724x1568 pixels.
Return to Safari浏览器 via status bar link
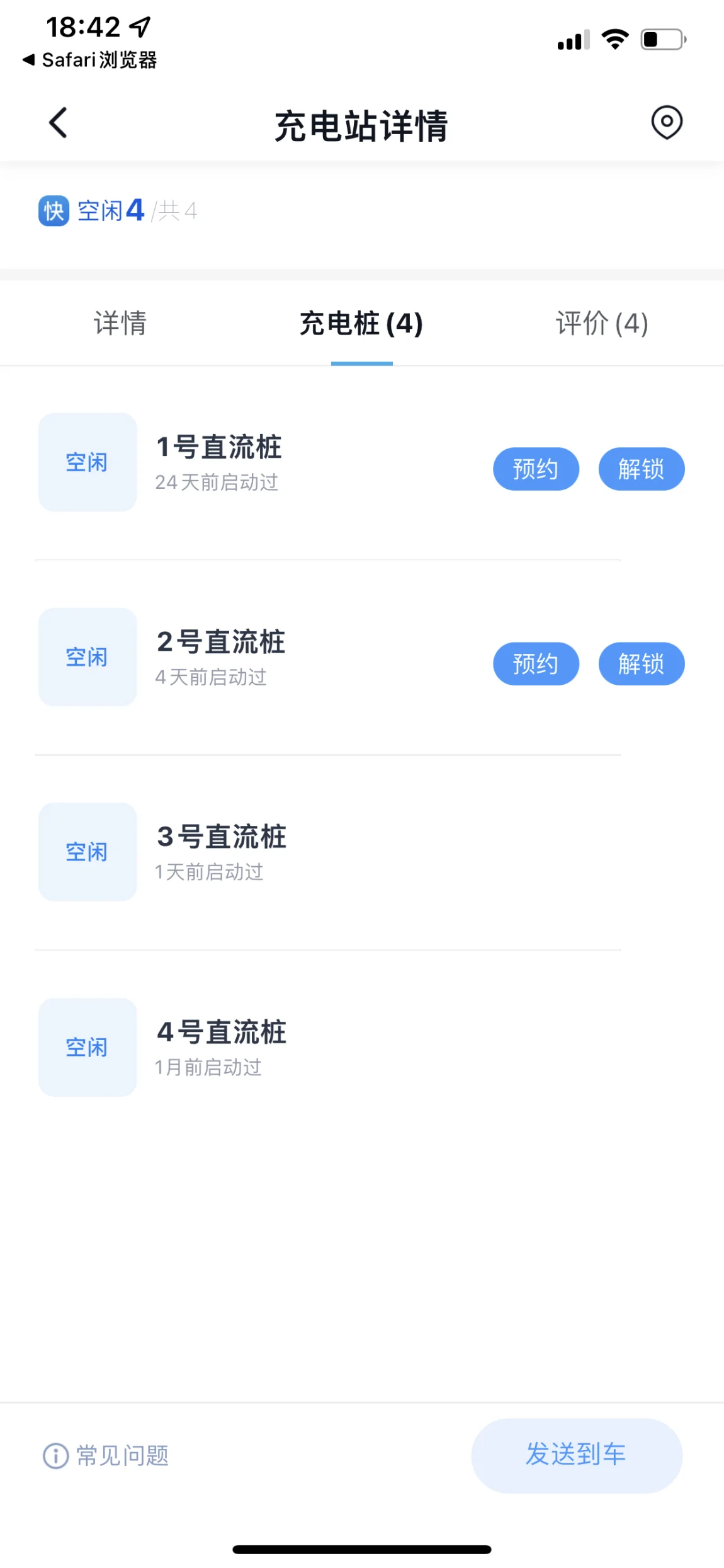(89, 60)
